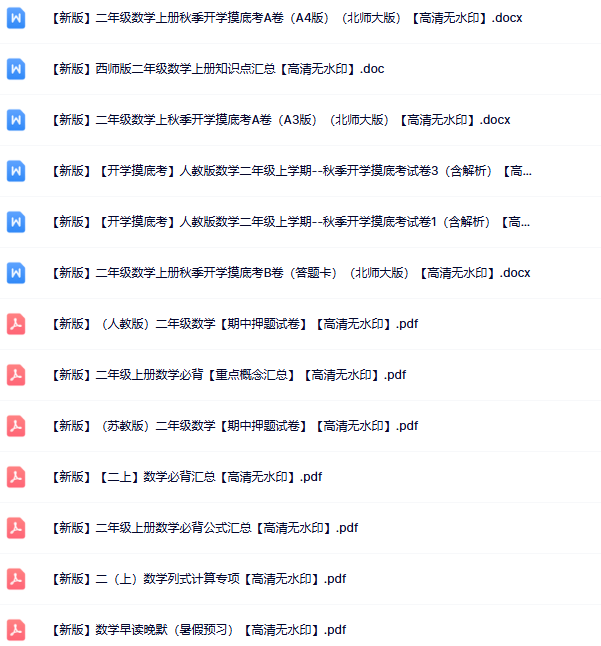Open 二年级上册数学必背公式汇总 pdf
The image size is (601, 646).
[x=204, y=528]
